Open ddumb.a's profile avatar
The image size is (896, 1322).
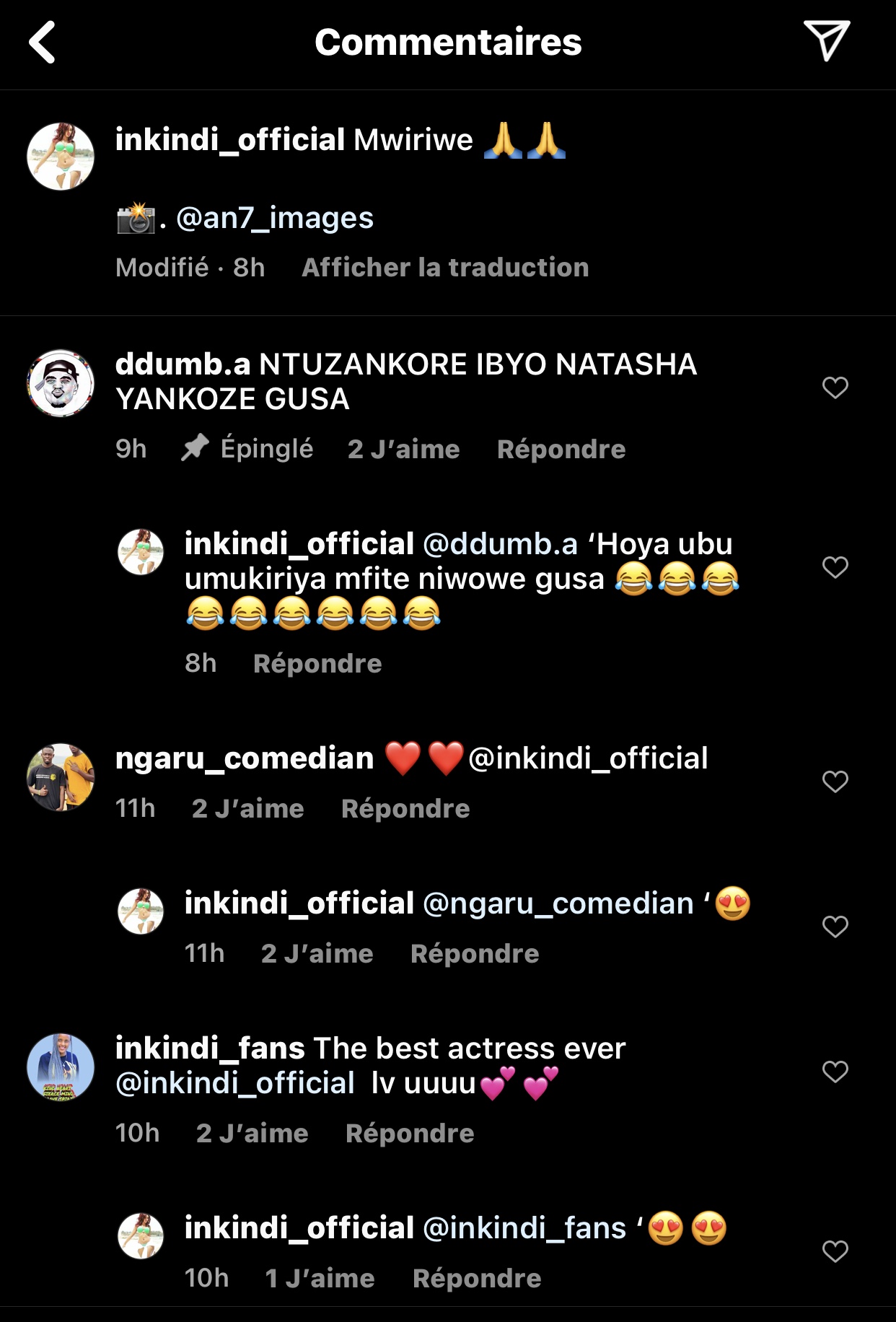[x=61, y=383]
